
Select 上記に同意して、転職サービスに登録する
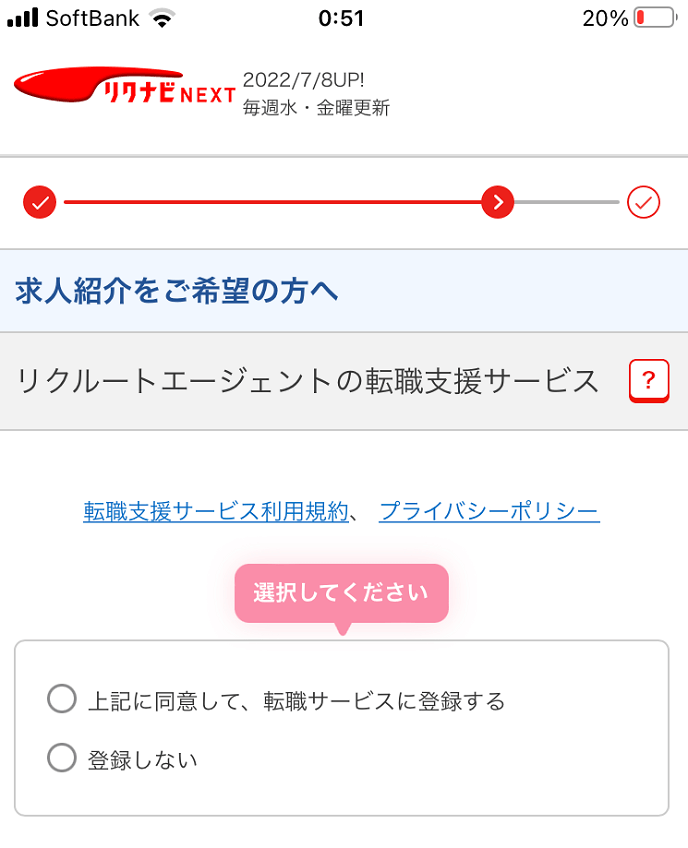[62, 700]
